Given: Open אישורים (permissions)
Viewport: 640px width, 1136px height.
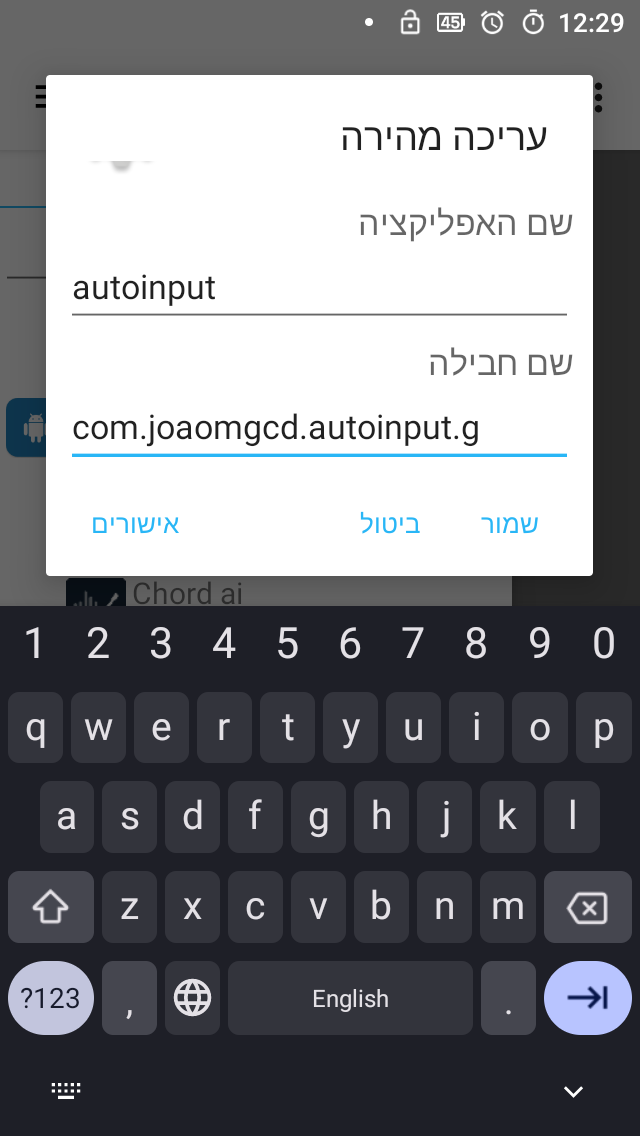Looking at the screenshot, I should coord(135,524).
